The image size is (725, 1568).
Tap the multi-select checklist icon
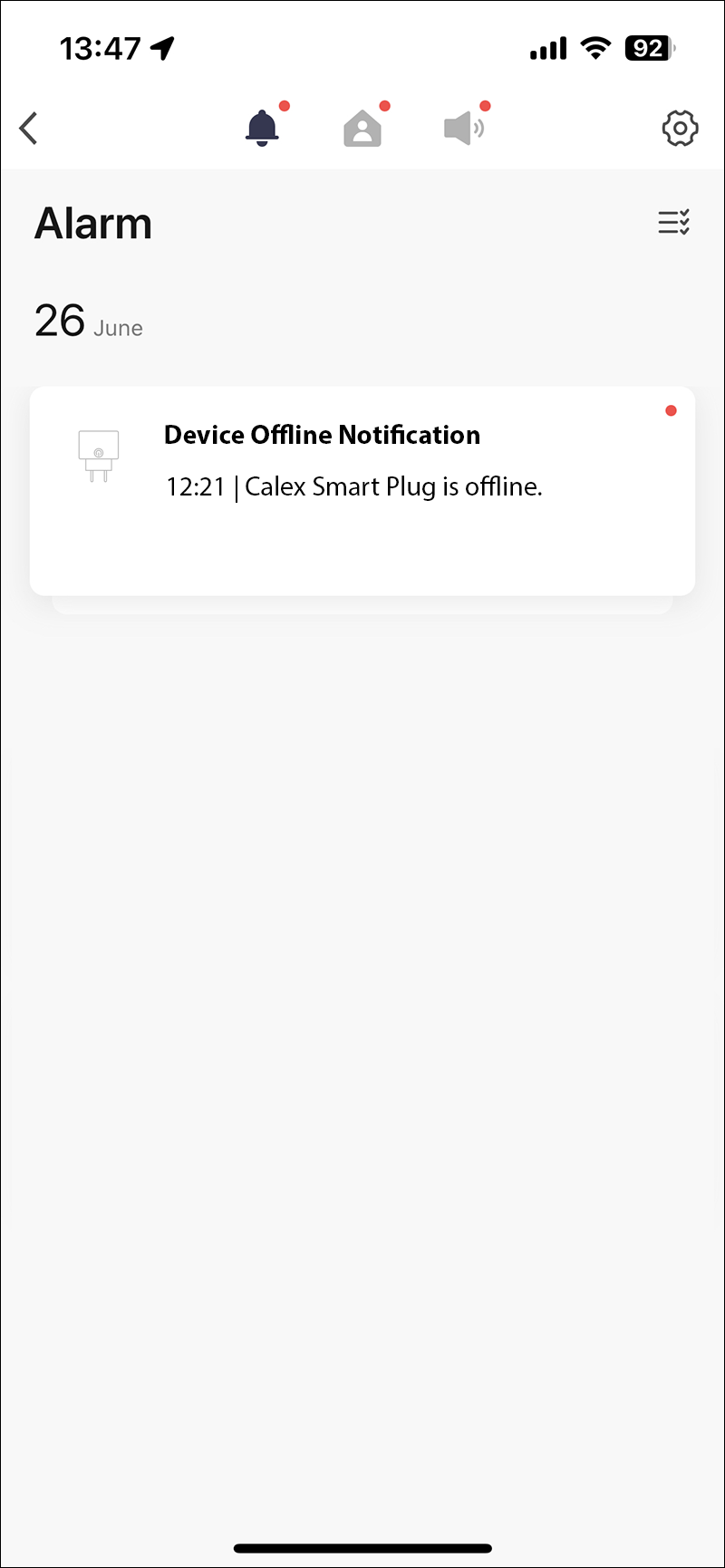[x=674, y=222]
